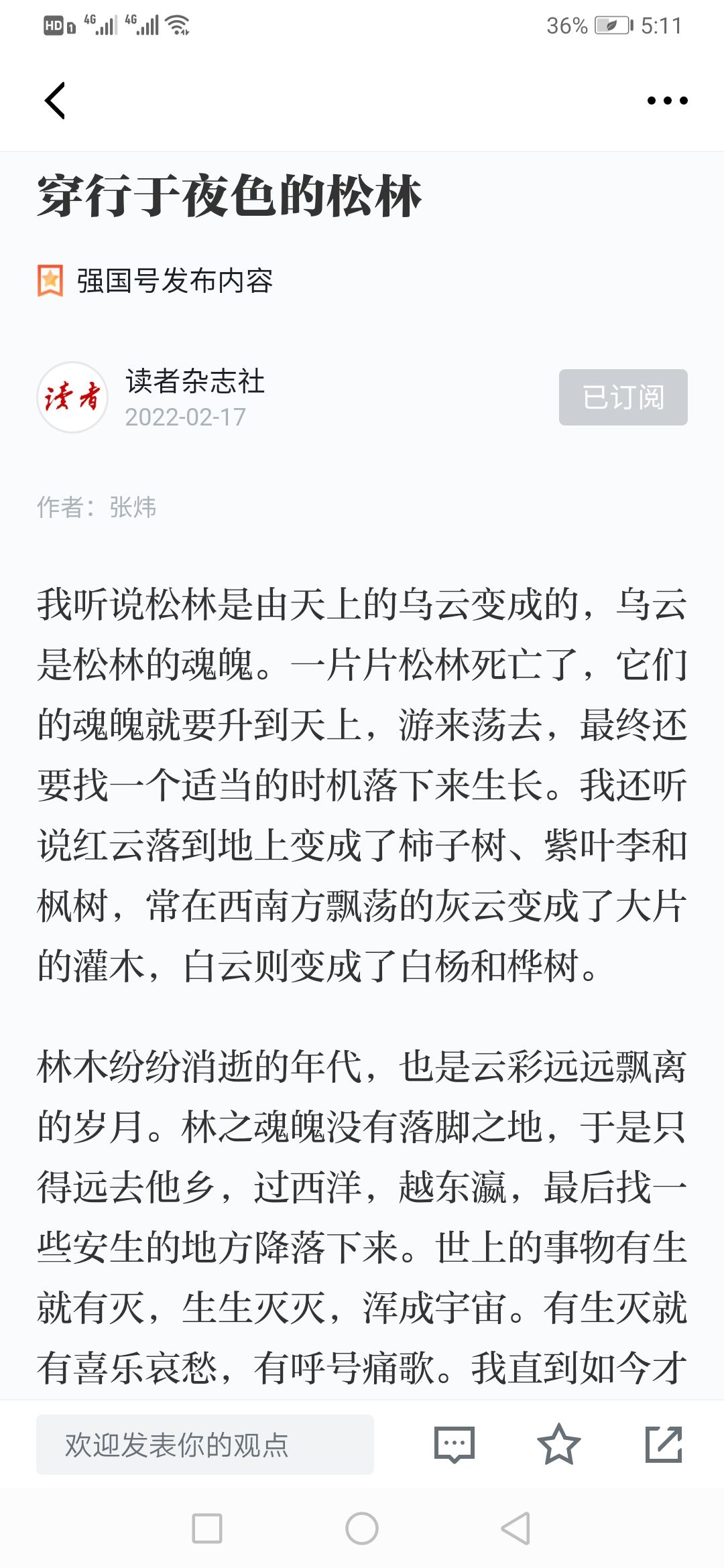This screenshot has width=724, height=1568.
Task: Share this article using the share icon
Action: click(x=663, y=1444)
